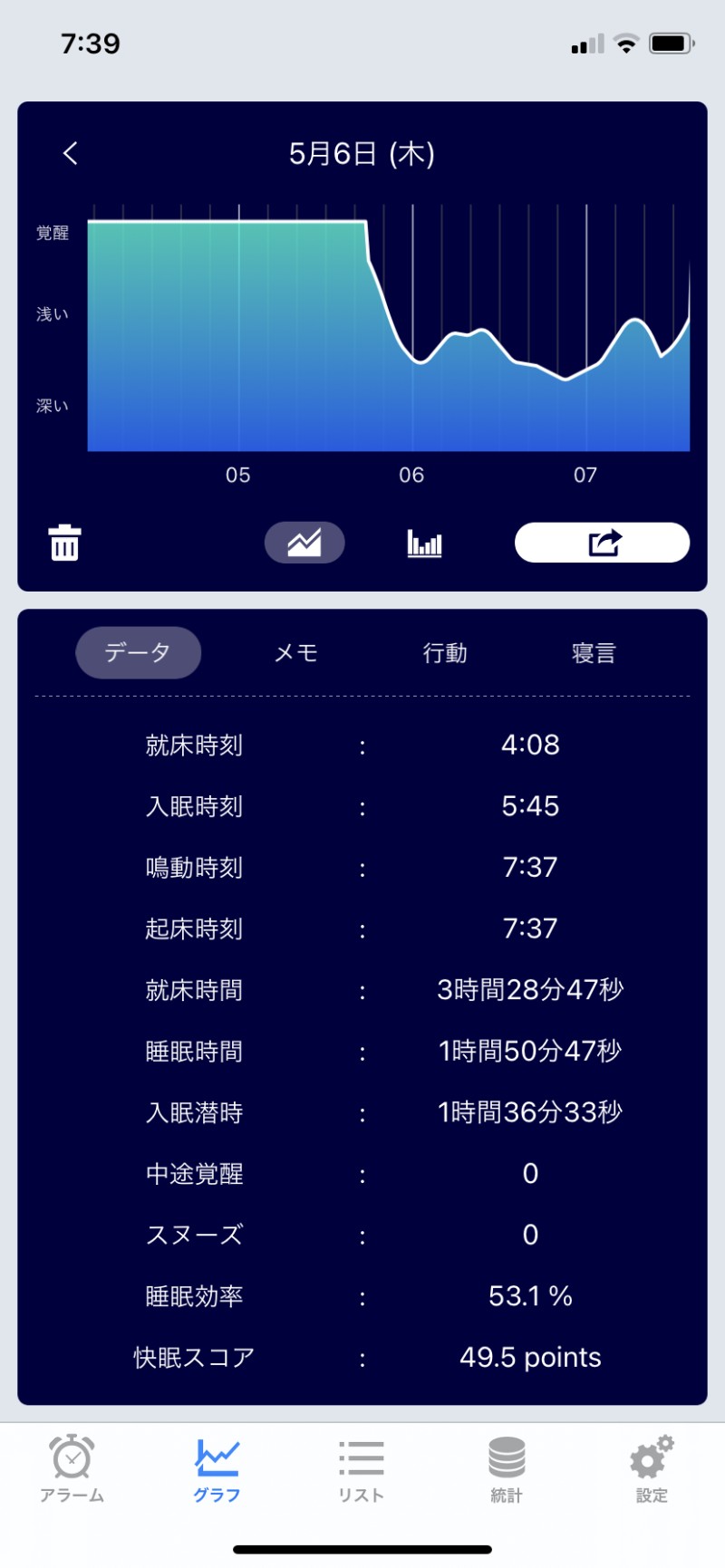Switch to the メモ tab

point(296,652)
